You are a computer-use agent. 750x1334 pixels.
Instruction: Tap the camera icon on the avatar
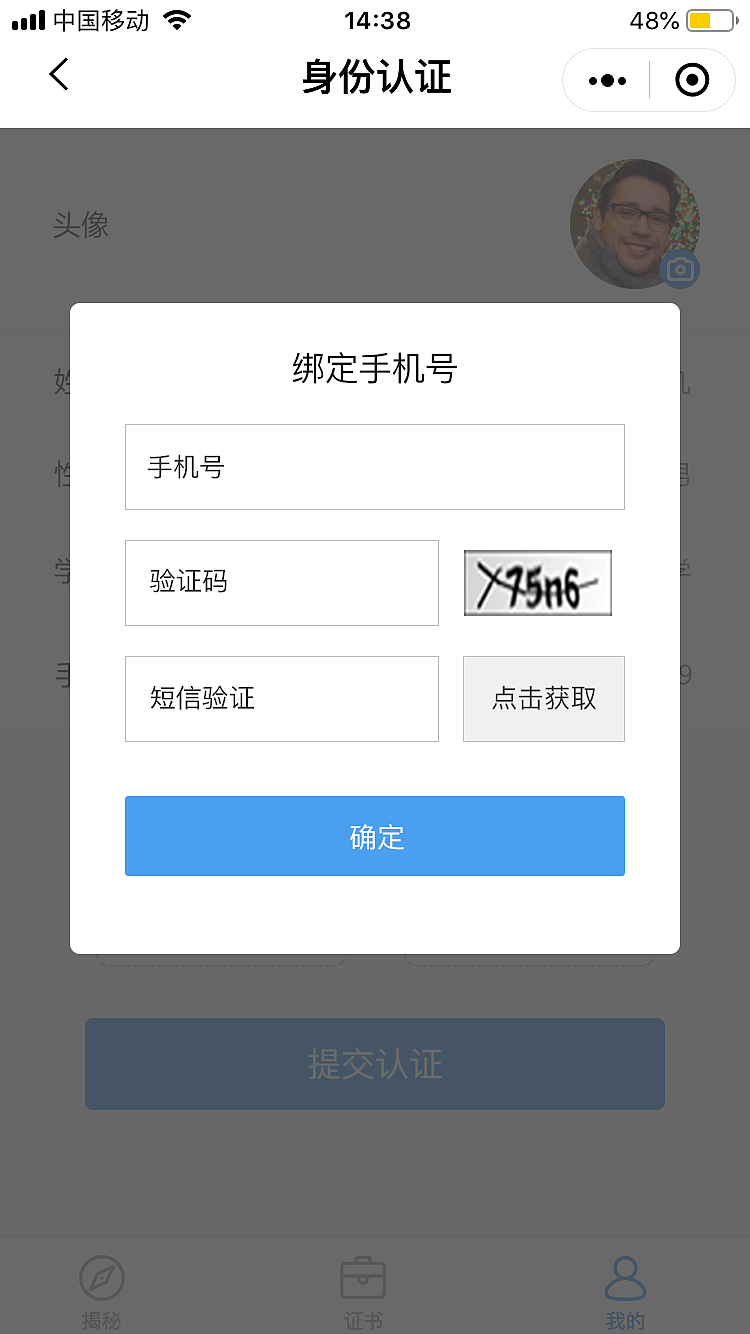(680, 269)
